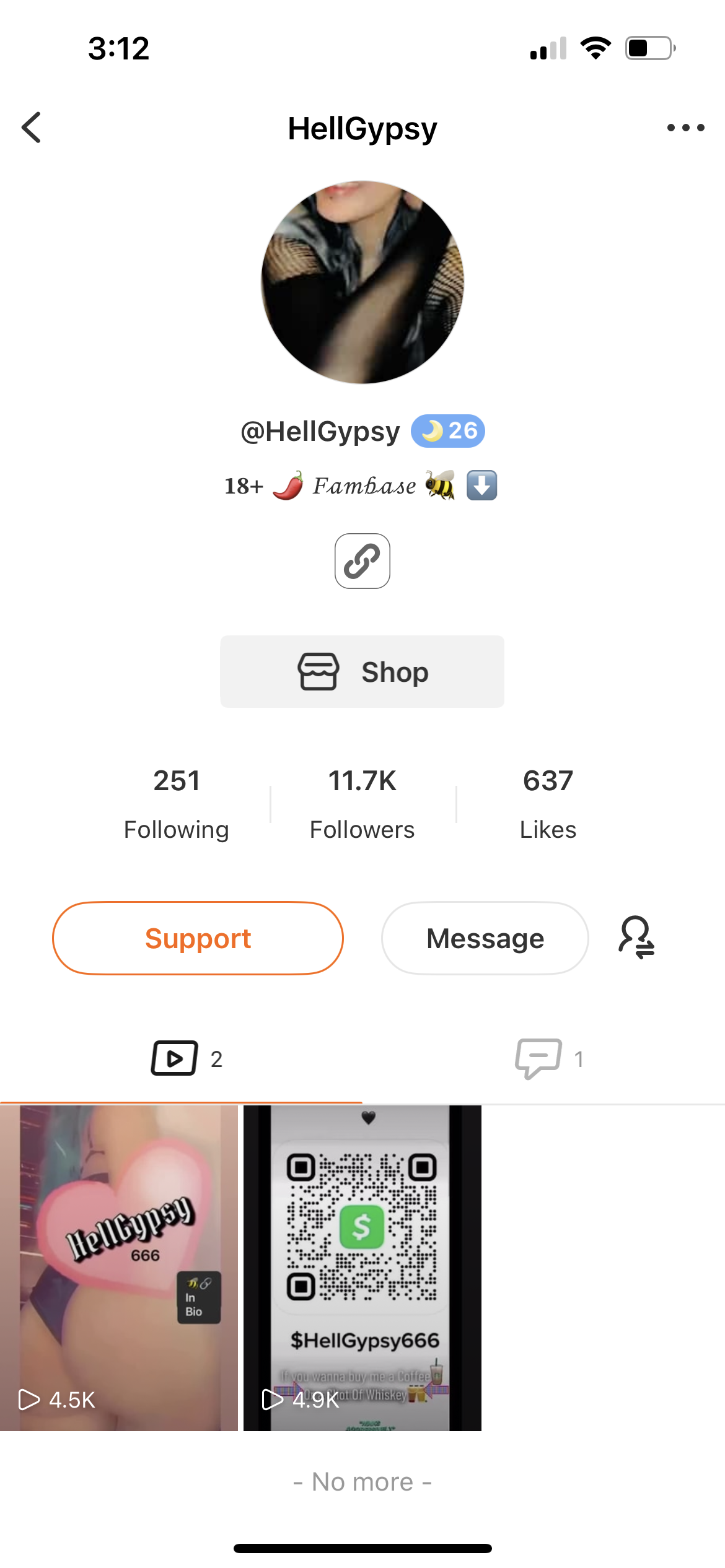Tap the follow person icon
This screenshot has height=1568, width=725.
[636, 937]
